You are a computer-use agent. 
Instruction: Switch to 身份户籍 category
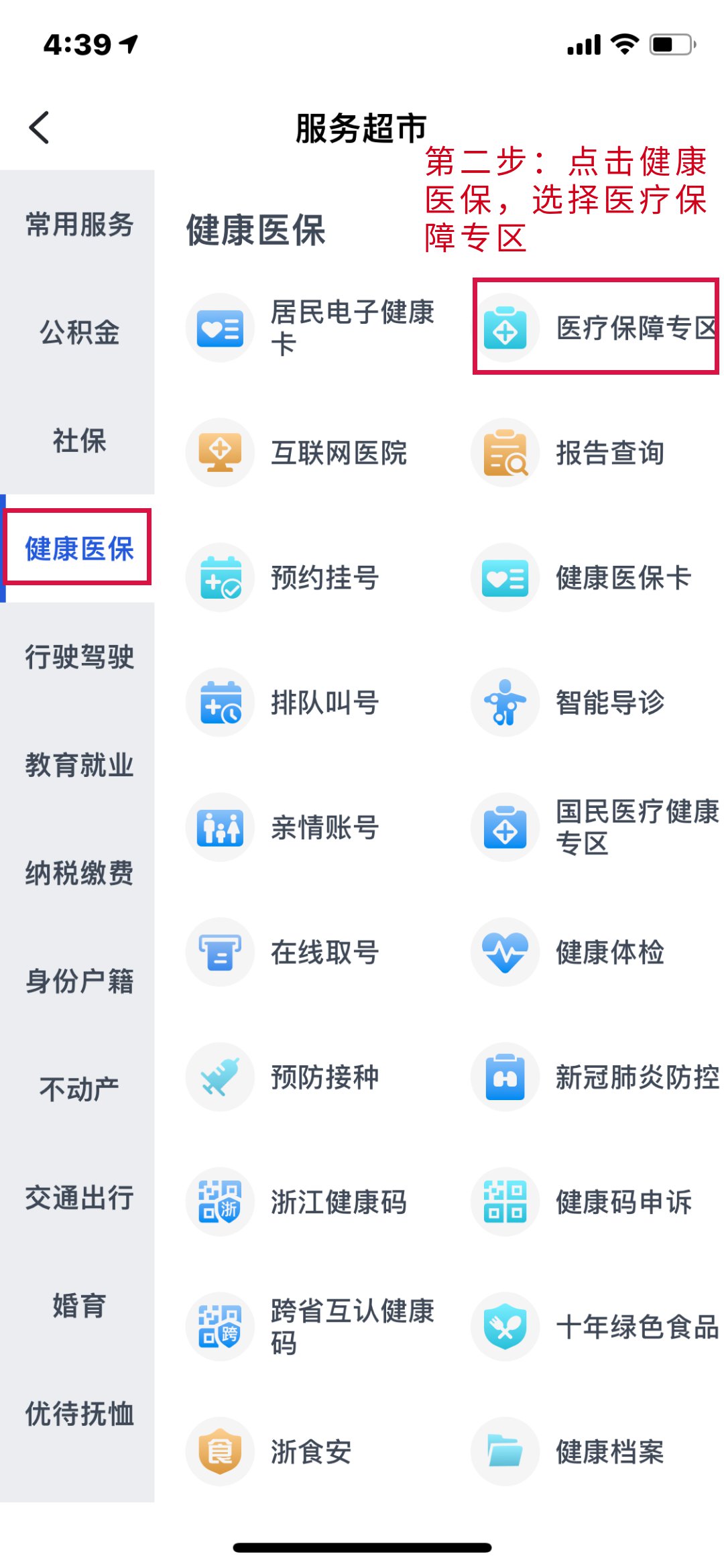point(79,981)
